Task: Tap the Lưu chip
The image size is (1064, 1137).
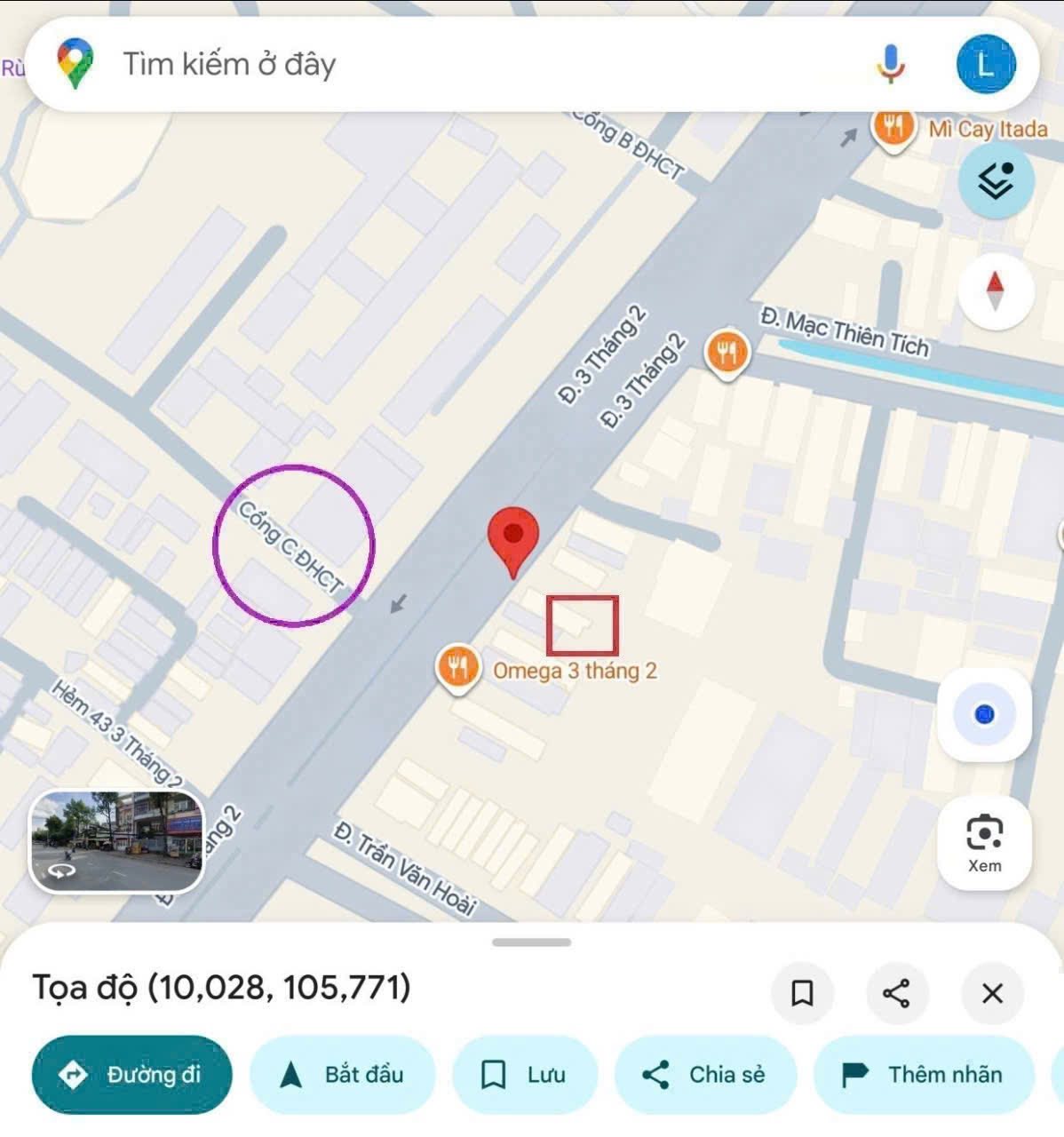Action: pos(524,1075)
